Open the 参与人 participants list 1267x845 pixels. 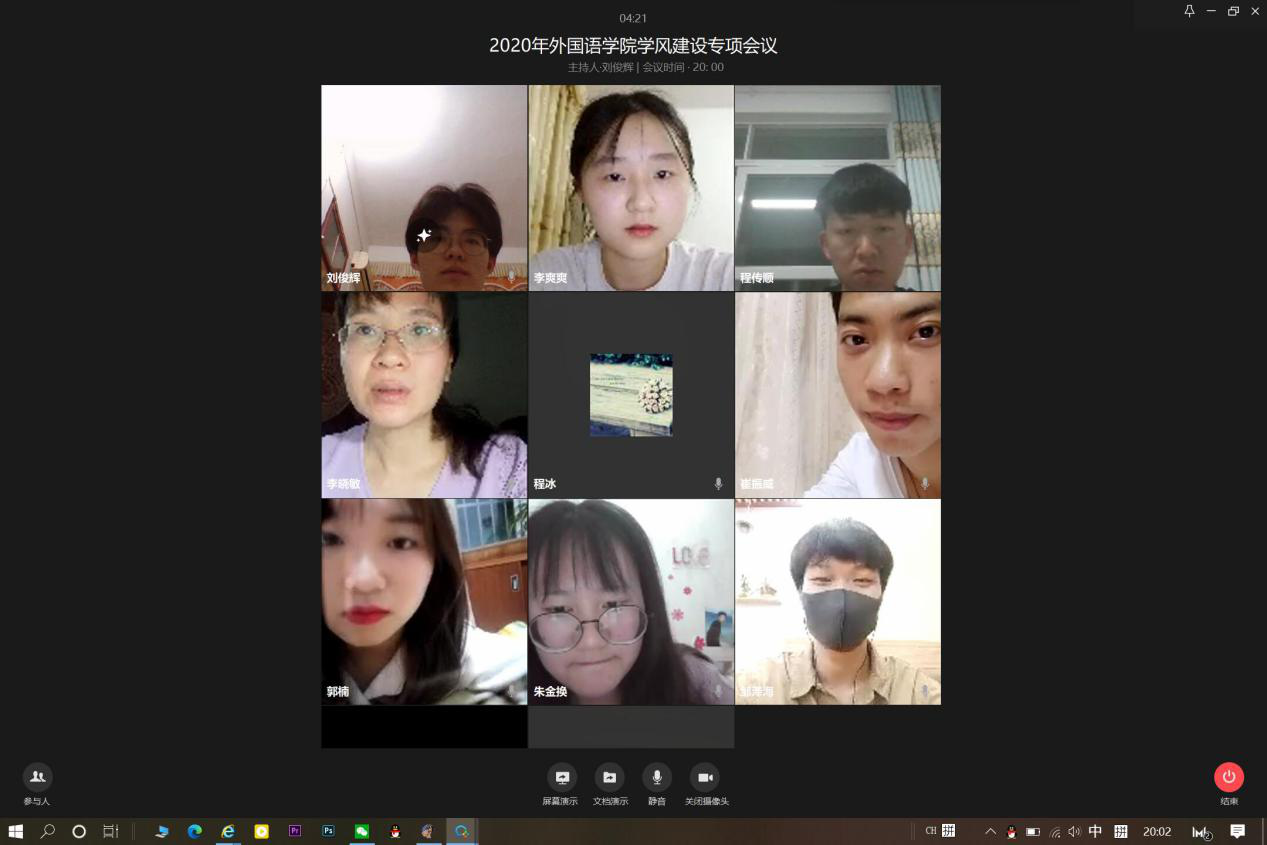coord(37,777)
